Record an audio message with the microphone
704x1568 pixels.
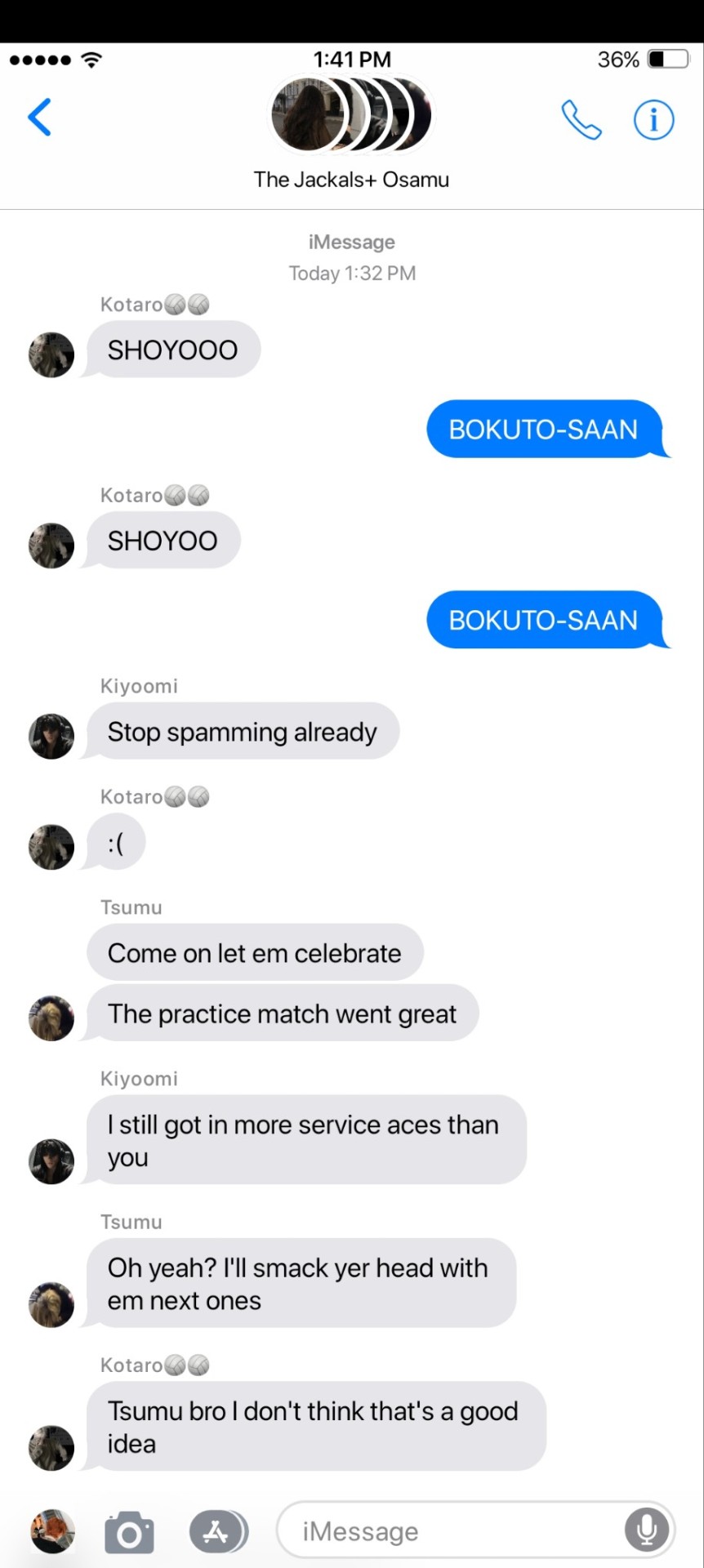coord(646,1530)
